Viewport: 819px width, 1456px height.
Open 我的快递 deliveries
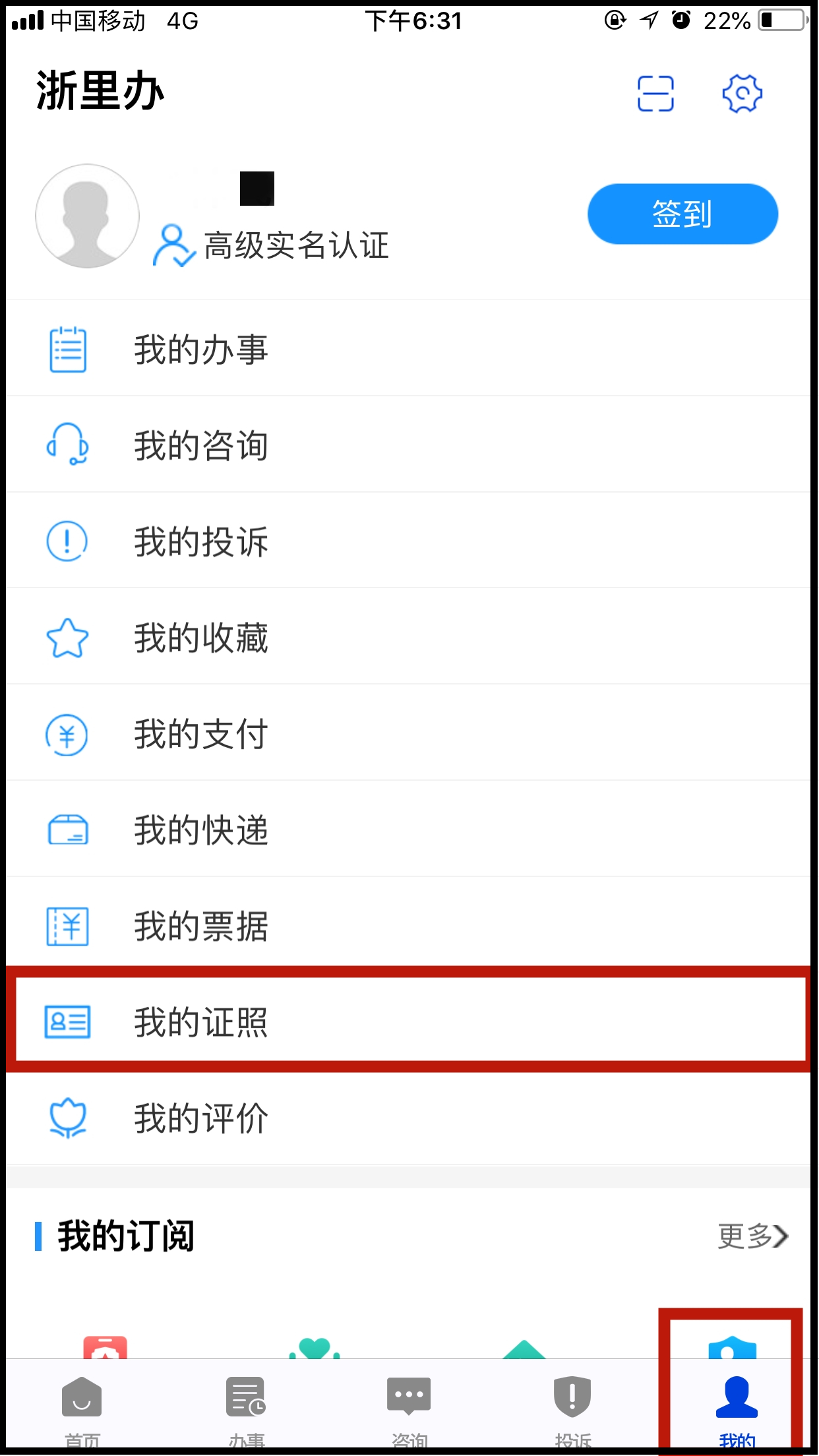pos(409,830)
